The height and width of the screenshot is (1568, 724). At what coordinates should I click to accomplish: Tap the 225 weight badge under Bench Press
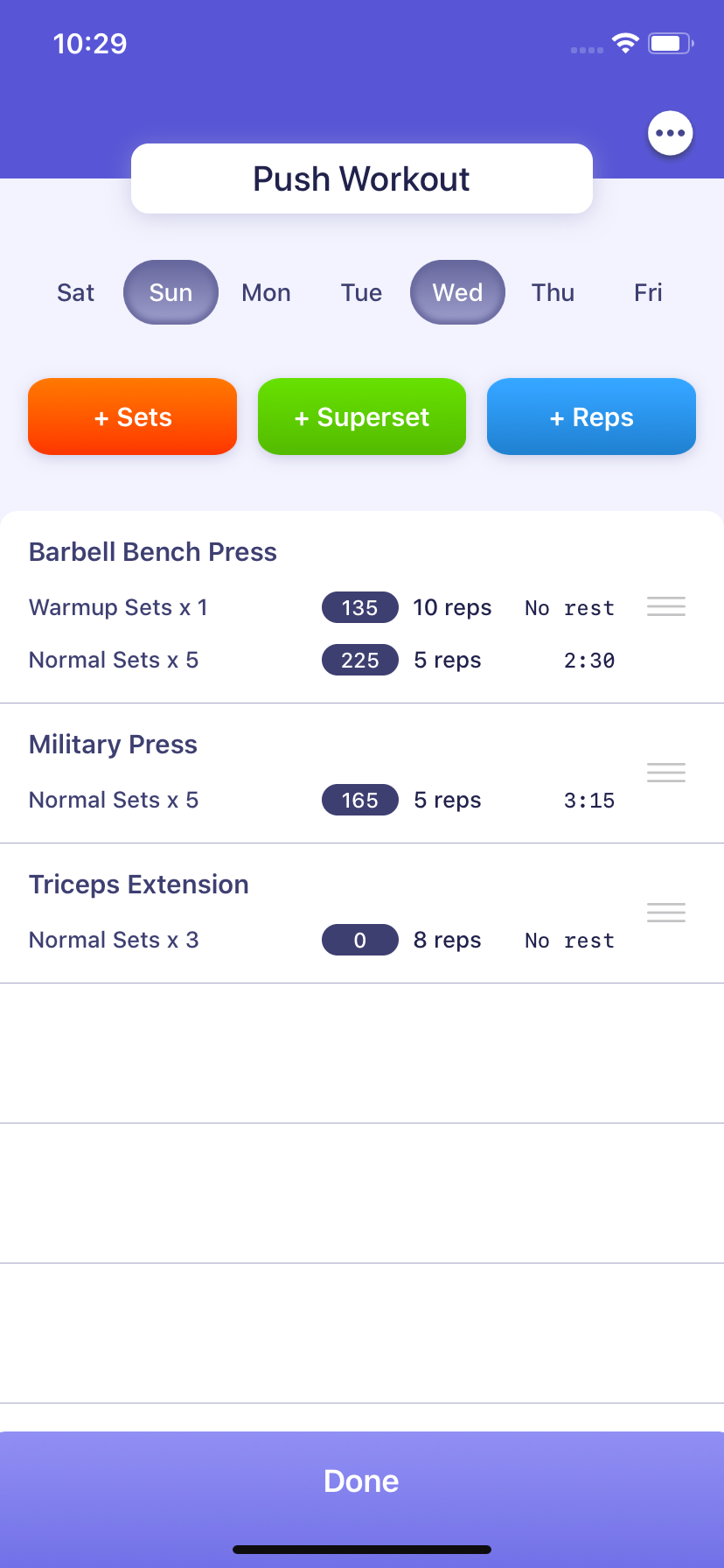point(359,660)
